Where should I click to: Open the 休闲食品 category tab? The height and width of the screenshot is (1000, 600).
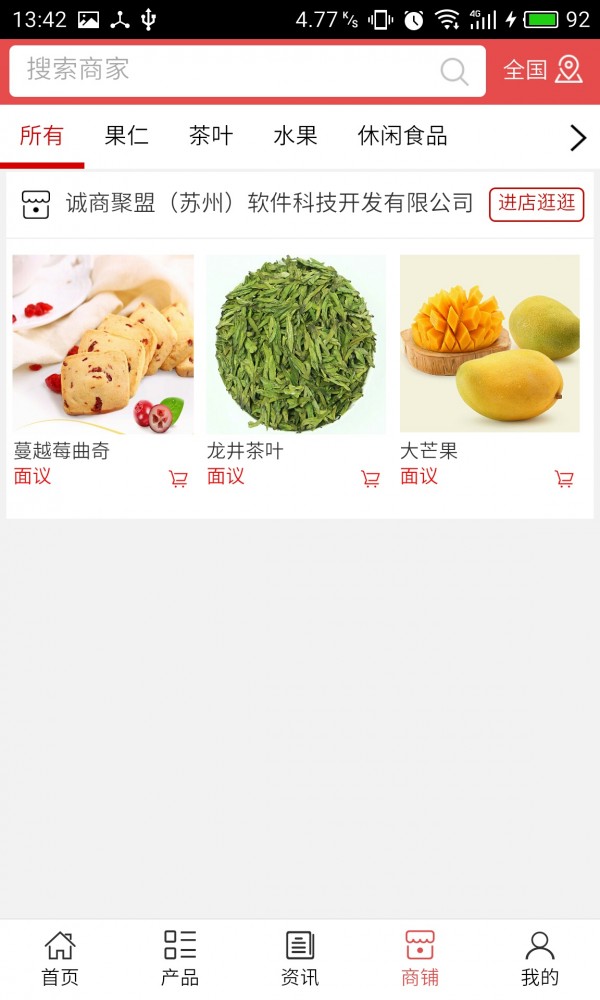[x=402, y=136]
